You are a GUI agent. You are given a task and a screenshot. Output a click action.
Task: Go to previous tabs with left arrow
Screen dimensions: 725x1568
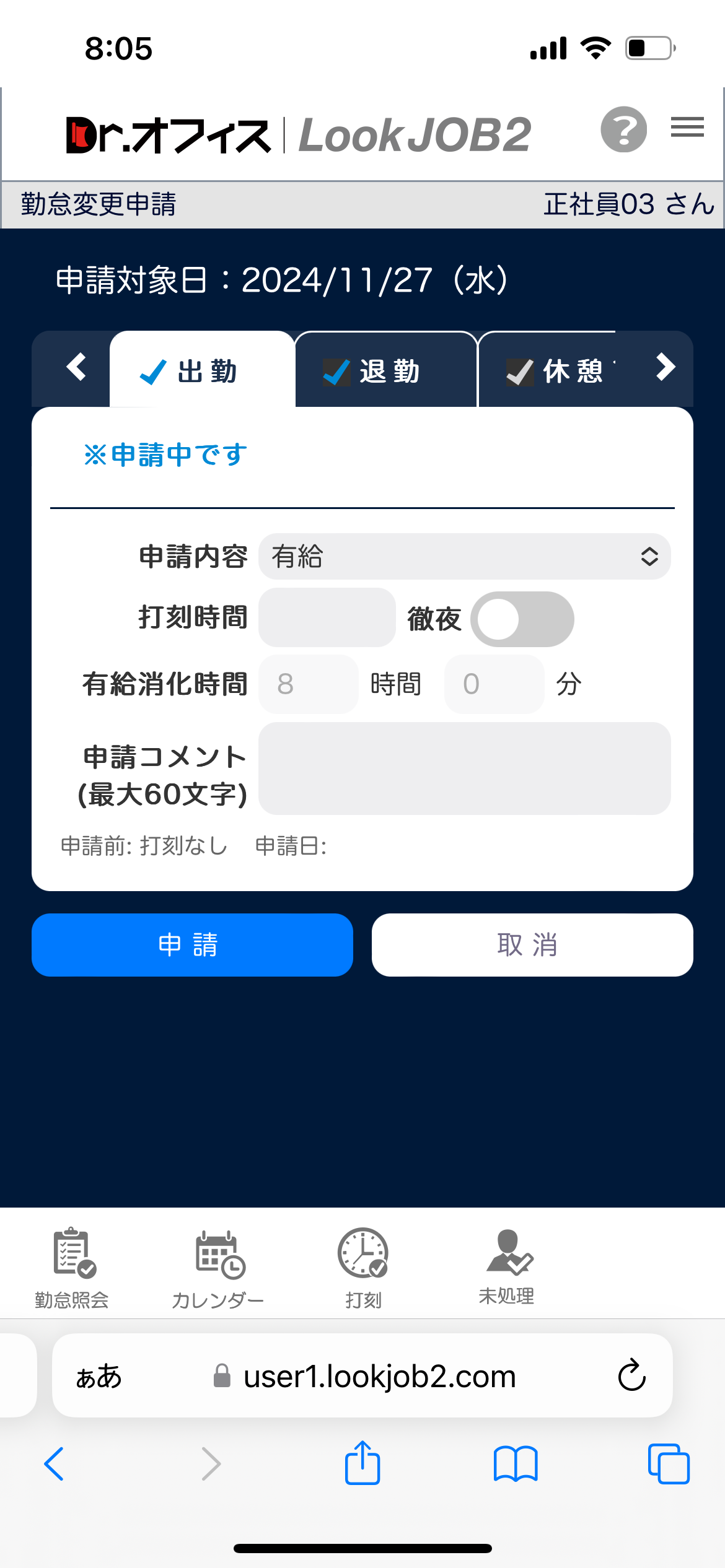click(x=76, y=367)
